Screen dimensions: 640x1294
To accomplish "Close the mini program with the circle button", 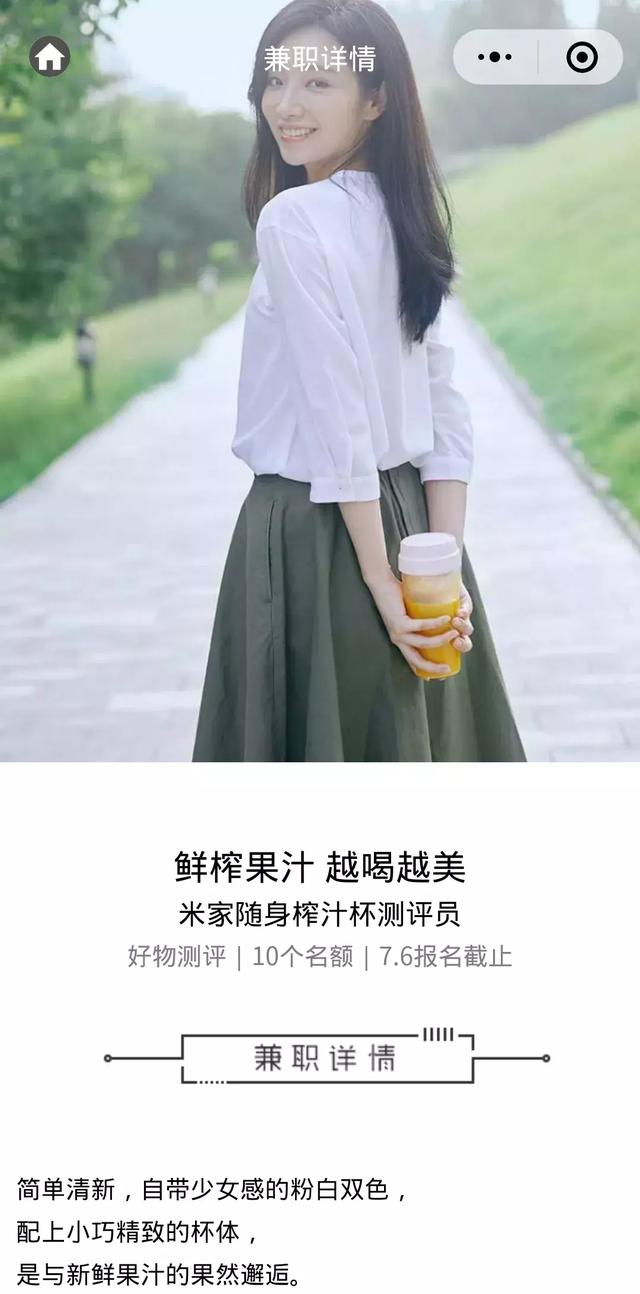I will click(581, 57).
